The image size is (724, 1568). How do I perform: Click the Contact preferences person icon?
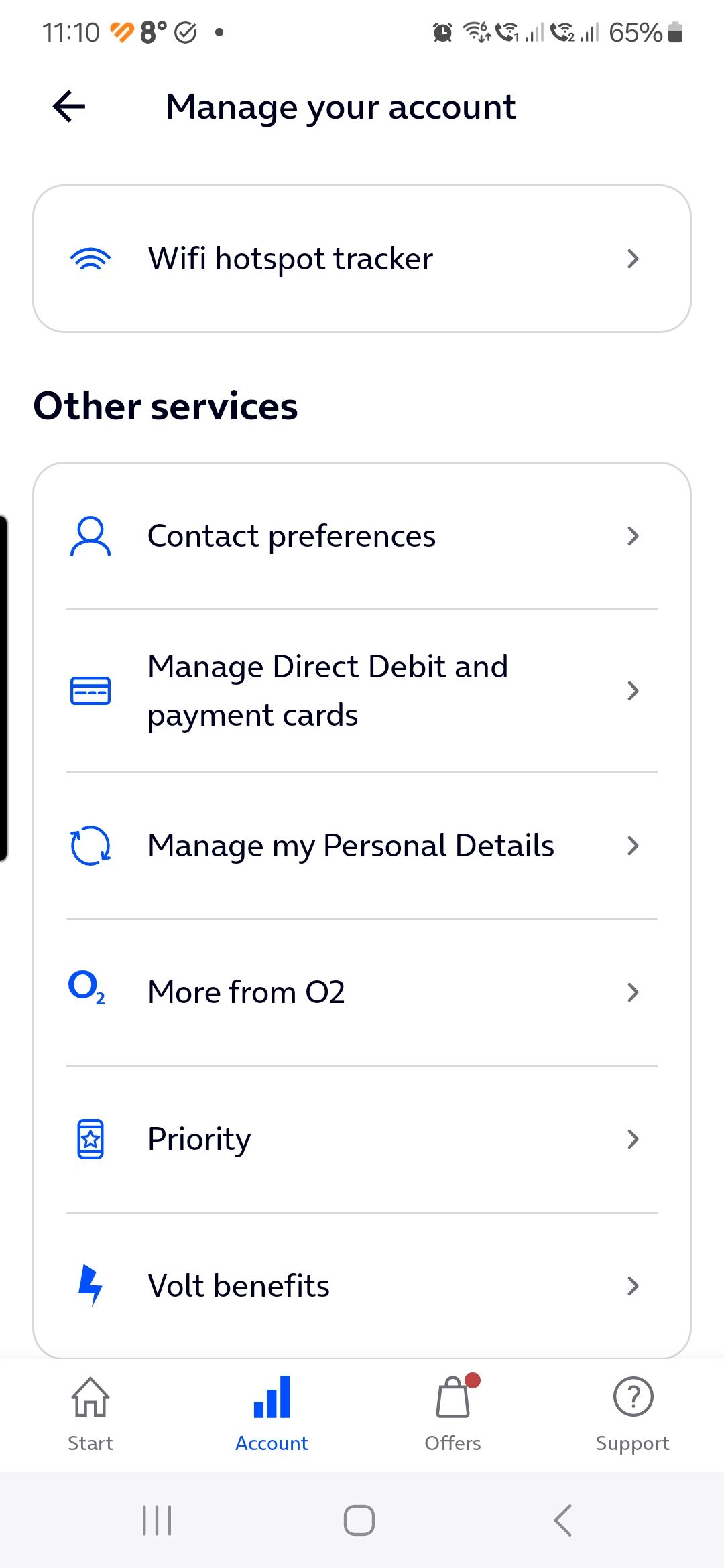[x=89, y=535]
